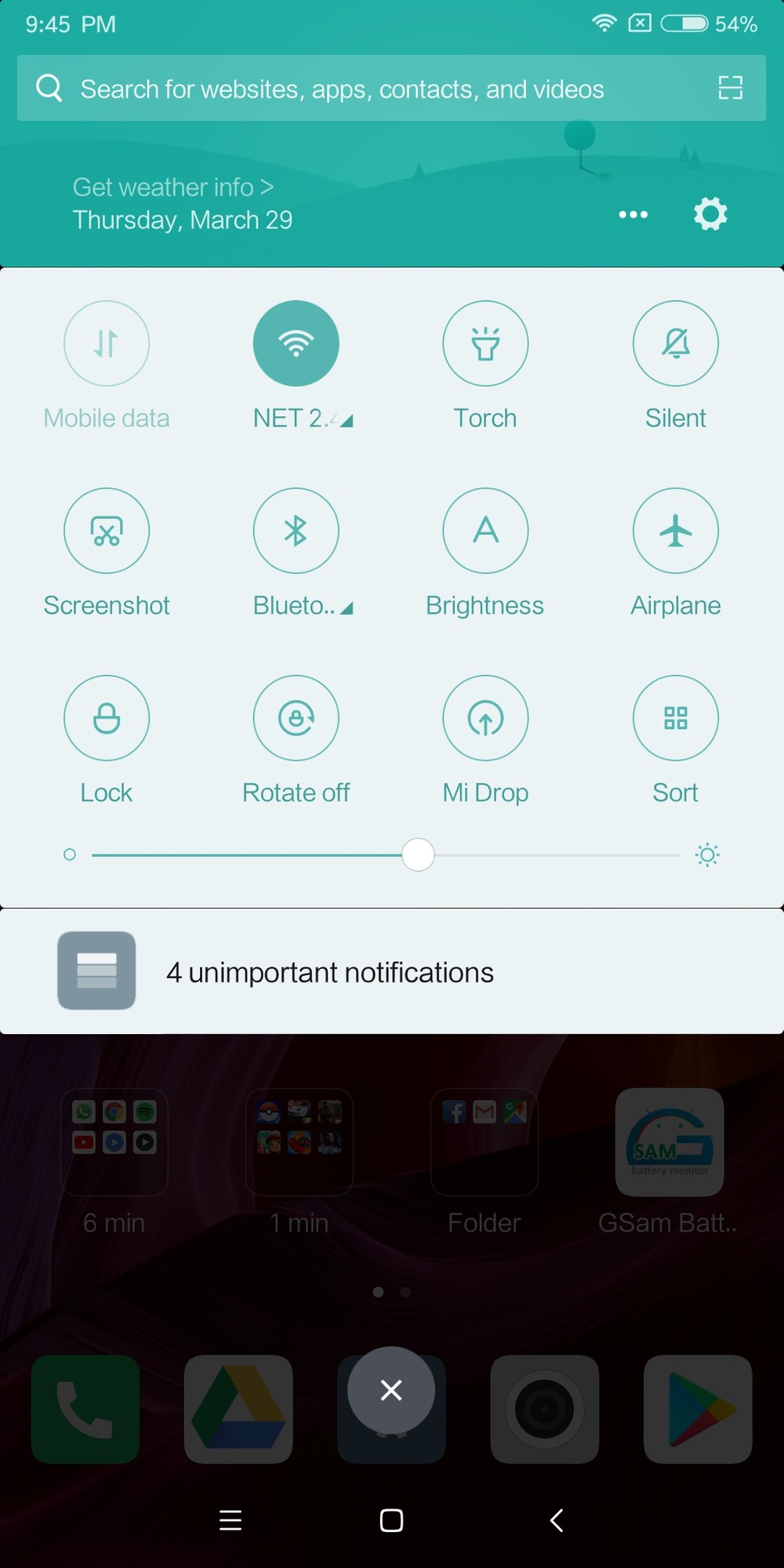784x1568 pixels.
Task: Expand the 4 unimportant notifications
Action: (392, 971)
